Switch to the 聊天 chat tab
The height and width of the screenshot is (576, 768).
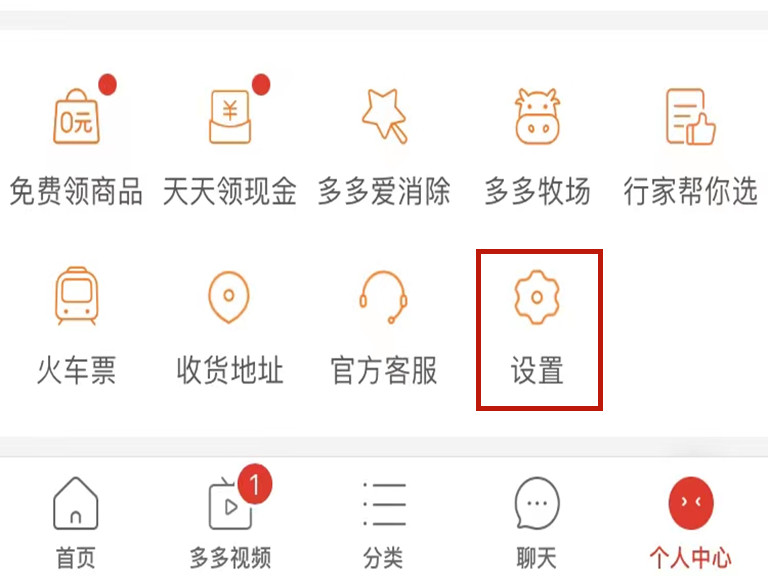[537, 520]
